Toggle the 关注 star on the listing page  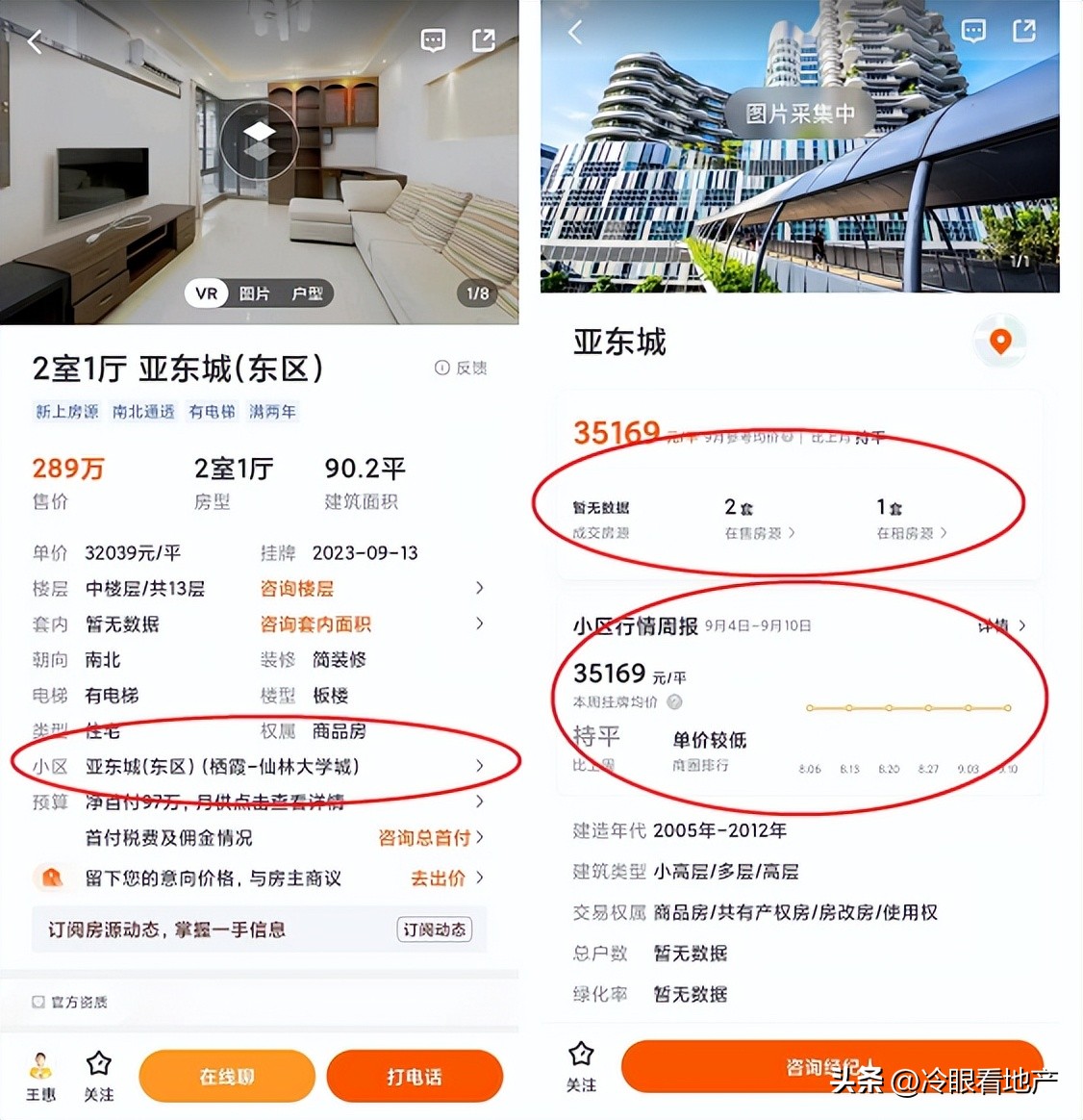pyautogui.click(x=97, y=1062)
